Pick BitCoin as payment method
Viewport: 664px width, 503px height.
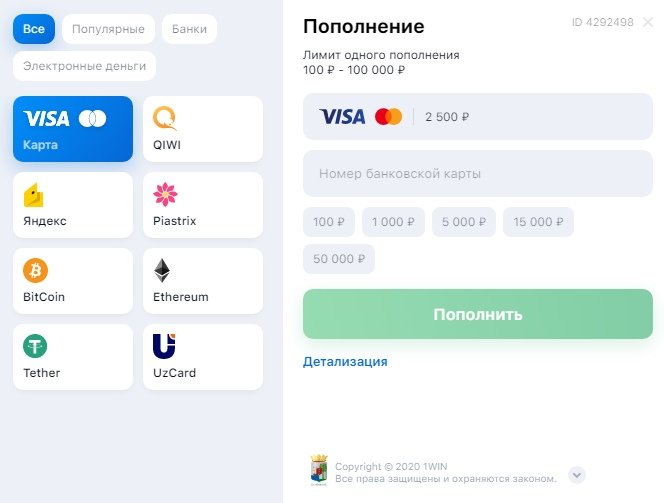coord(73,281)
